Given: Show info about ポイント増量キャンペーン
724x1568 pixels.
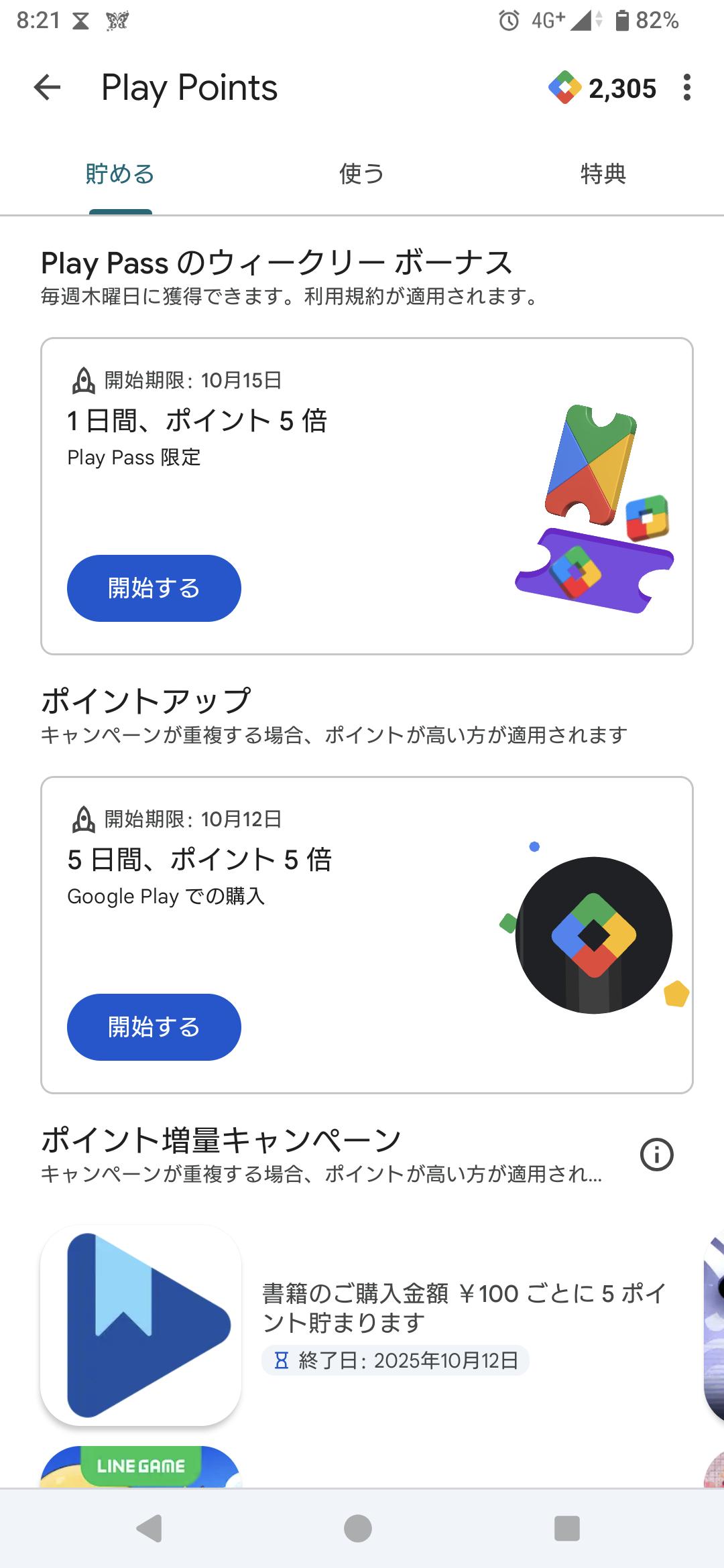Looking at the screenshot, I should coord(657,1155).
